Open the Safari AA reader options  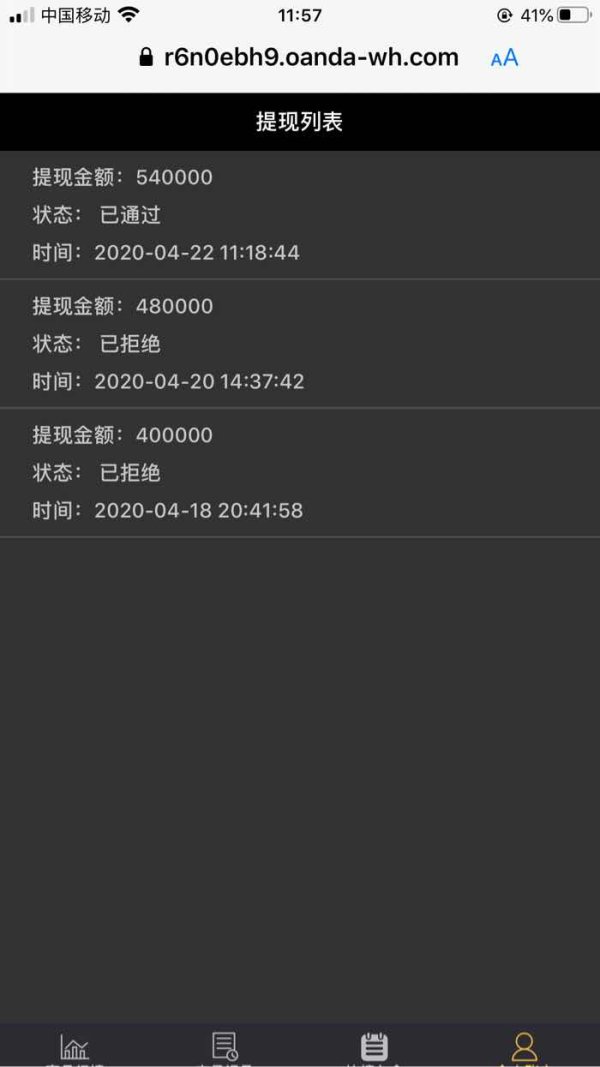[x=504, y=58]
